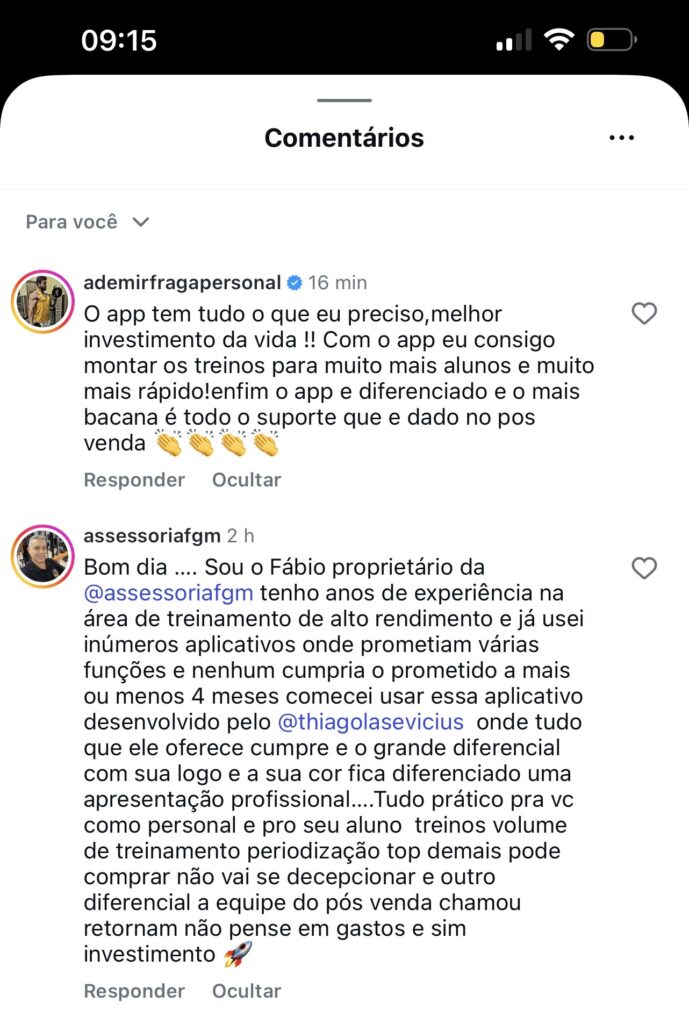The width and height of the screenshot is (689, 1024).
Task: Like ademirfragapersonal's comment
Action: click(644, 314)
